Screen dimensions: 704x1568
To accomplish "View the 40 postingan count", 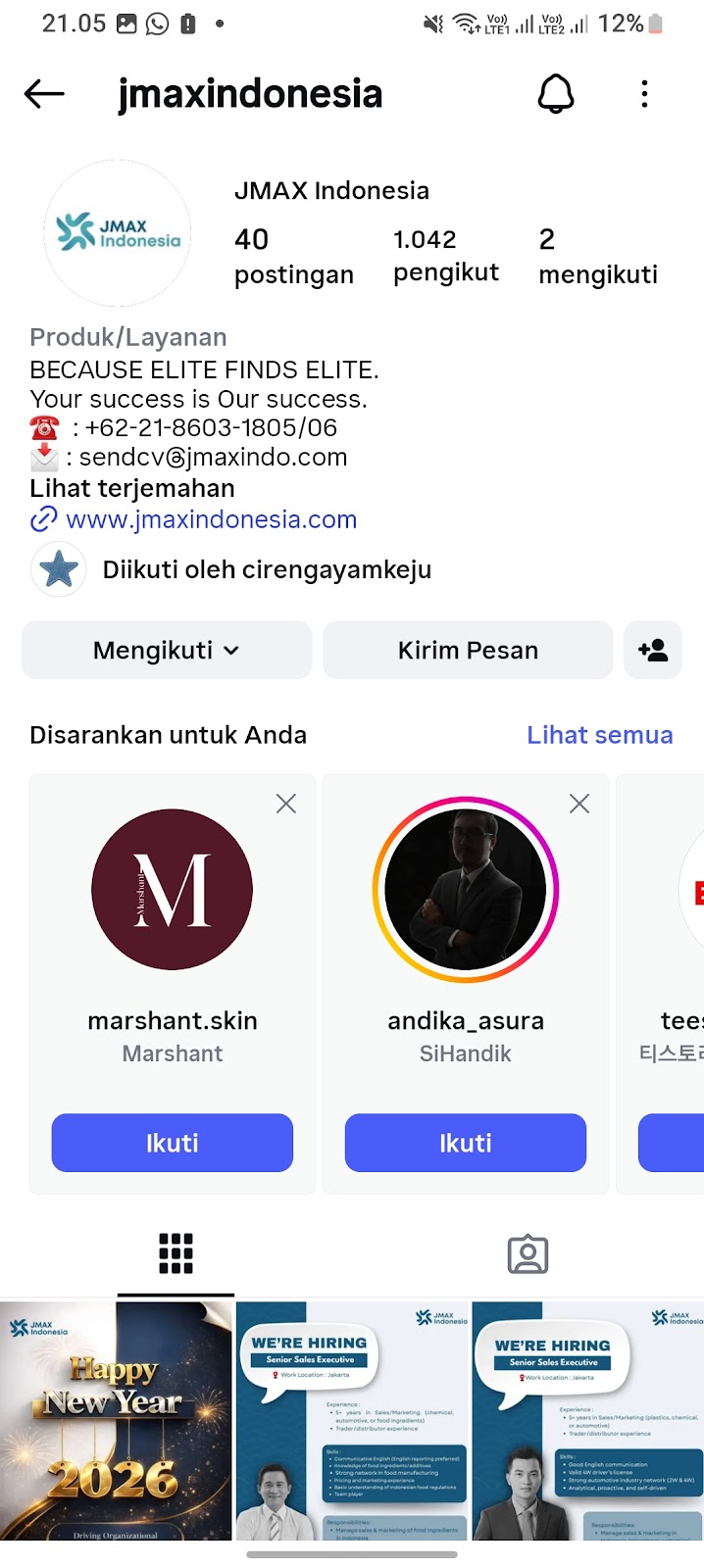I will (x=293, y=256).
